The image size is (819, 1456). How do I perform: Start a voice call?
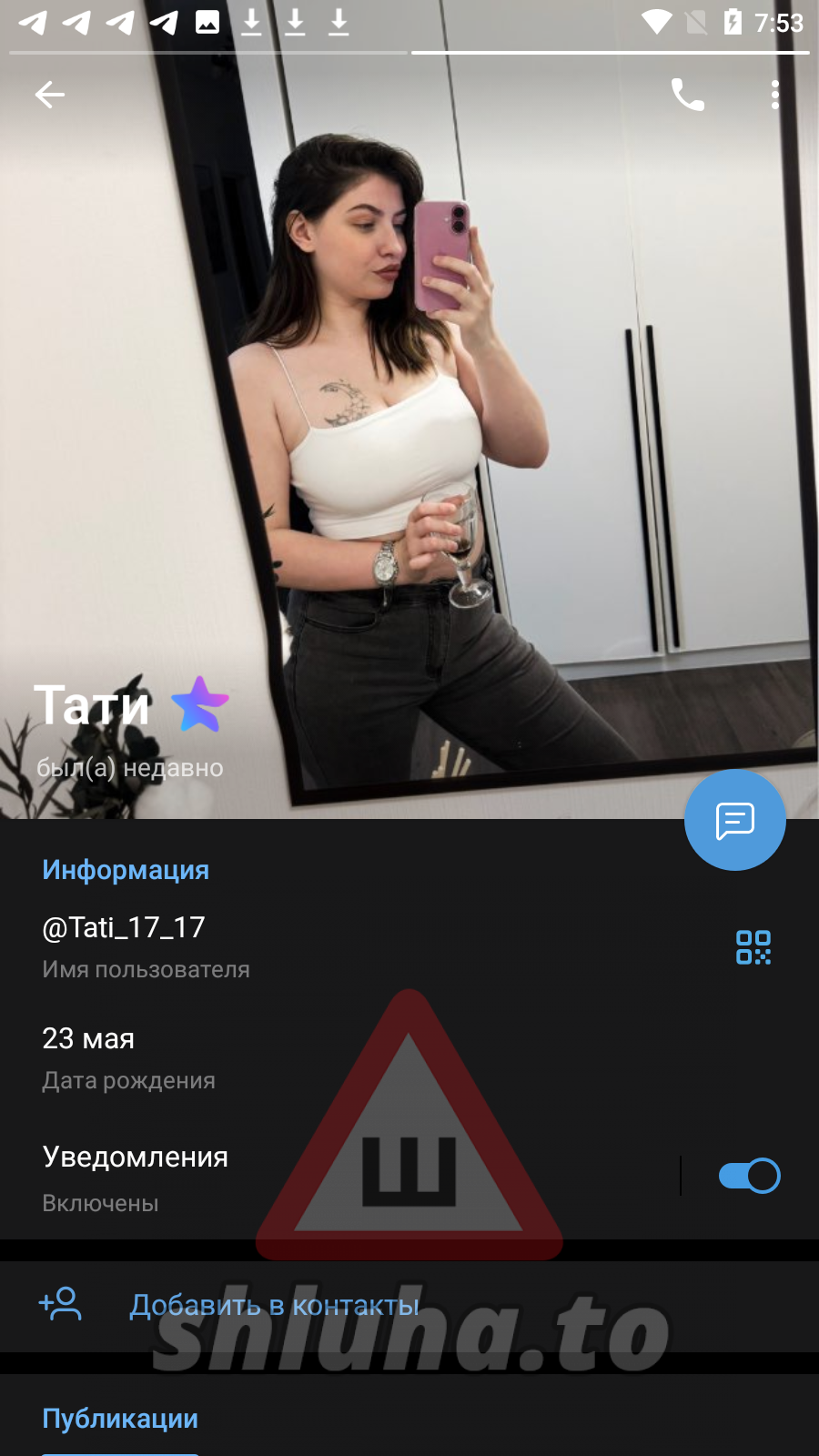(x=687, y=95)
